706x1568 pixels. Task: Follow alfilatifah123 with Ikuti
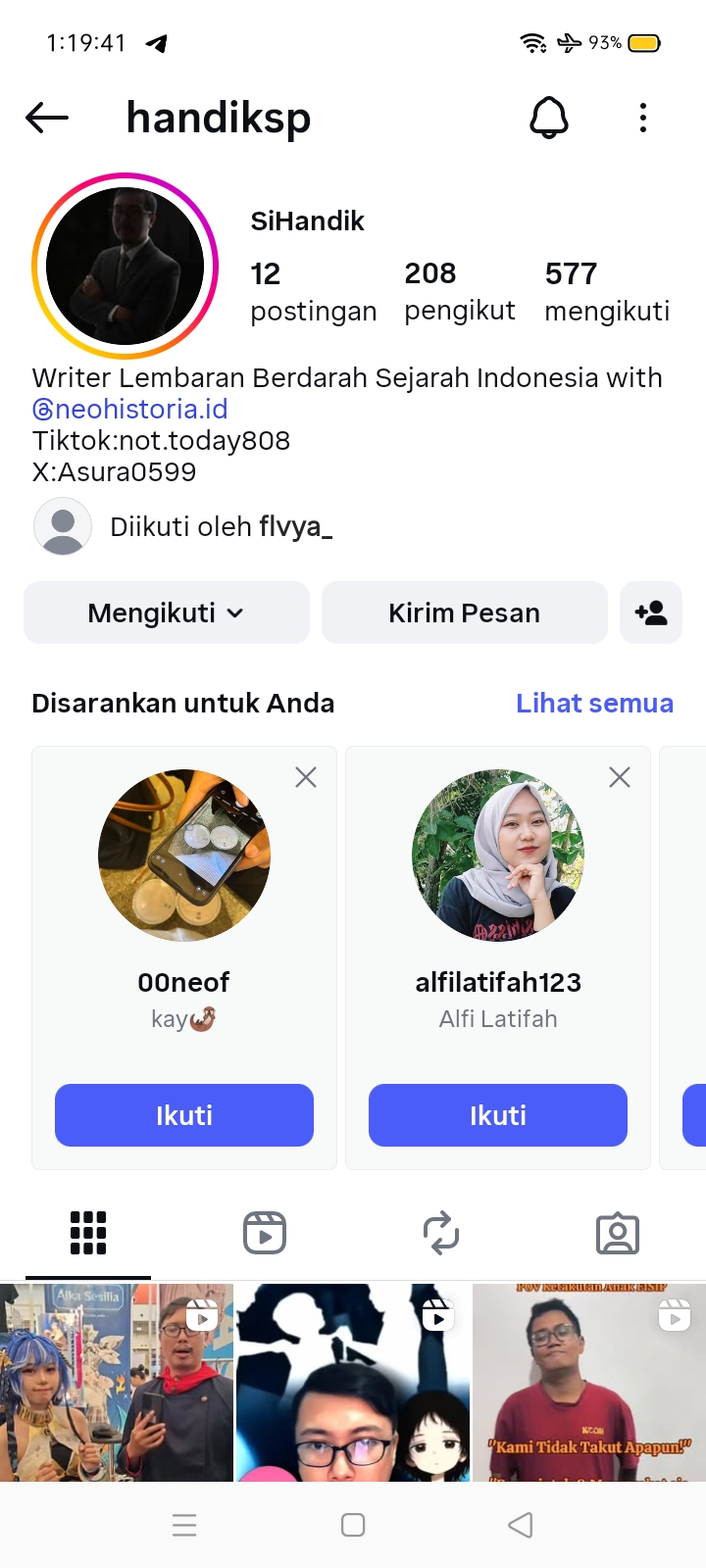[x=498, y=1115]
